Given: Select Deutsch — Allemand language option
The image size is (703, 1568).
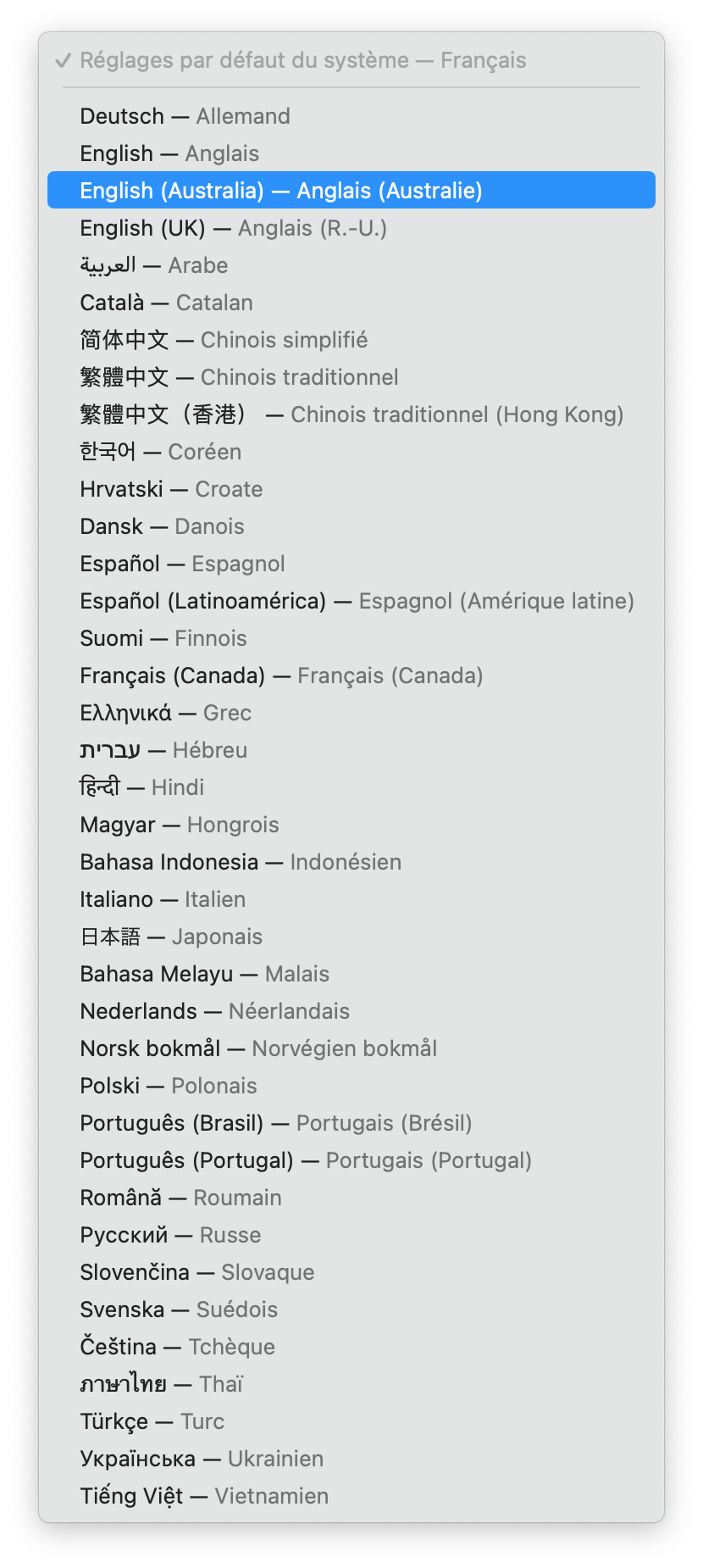Looking at the screenshot, I should click(351, 116).
